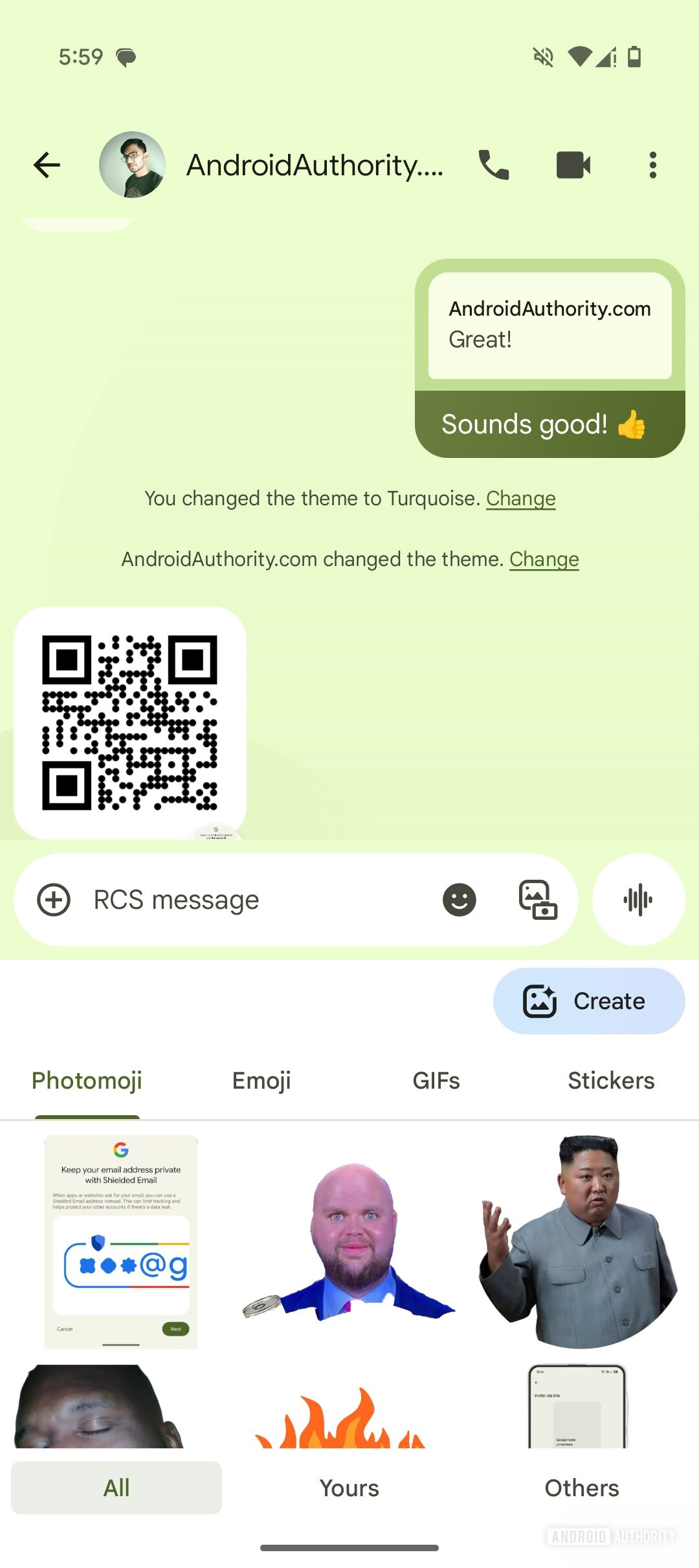Tap Change next to Turquoise theme notice
Image resolution: width=699 pixels, height=1568 pixels.
[x=520, y=499]
